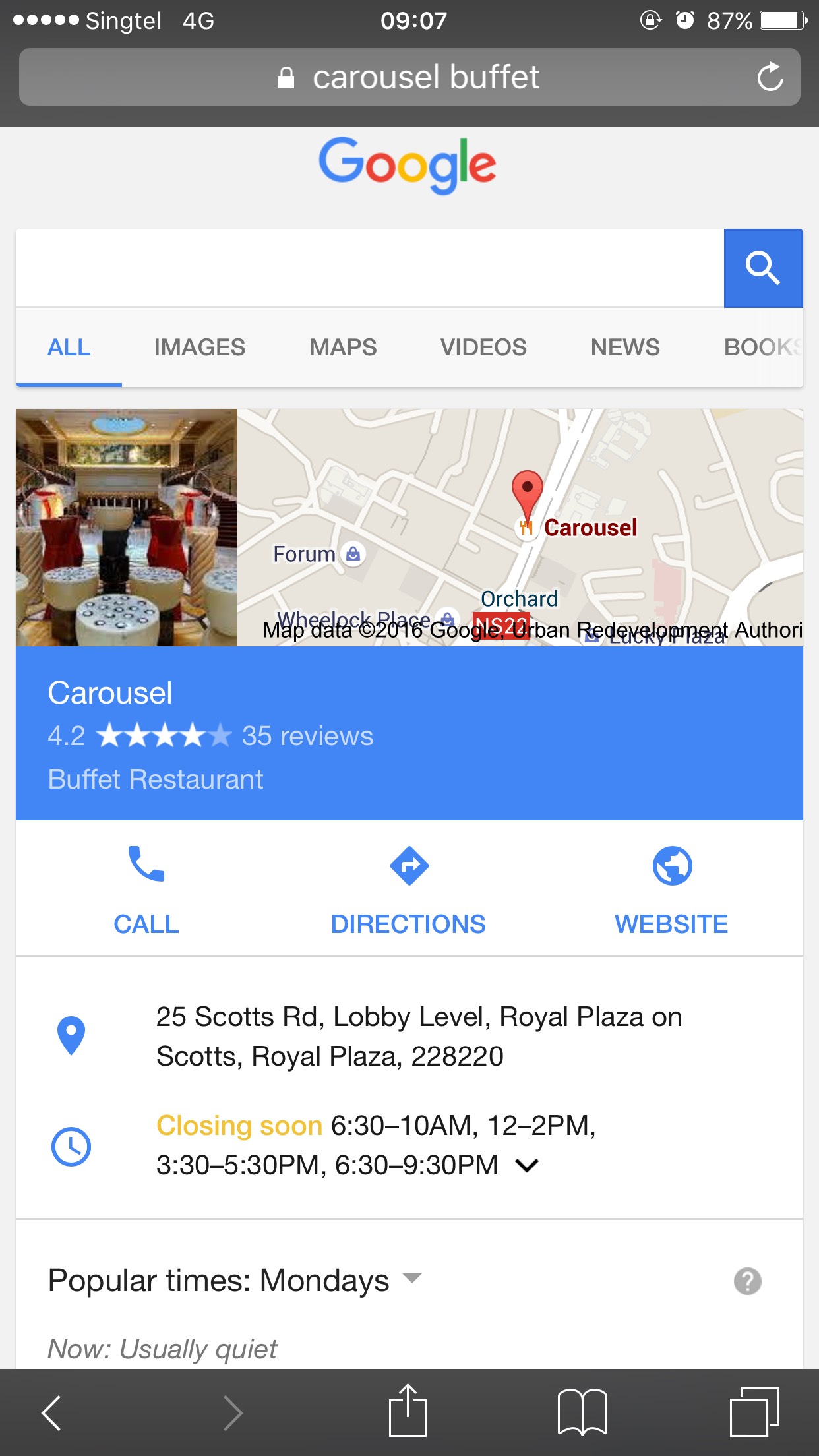Open the 35 reviews link
Viewport: 819px width, 1456px height.
(307, 736)
